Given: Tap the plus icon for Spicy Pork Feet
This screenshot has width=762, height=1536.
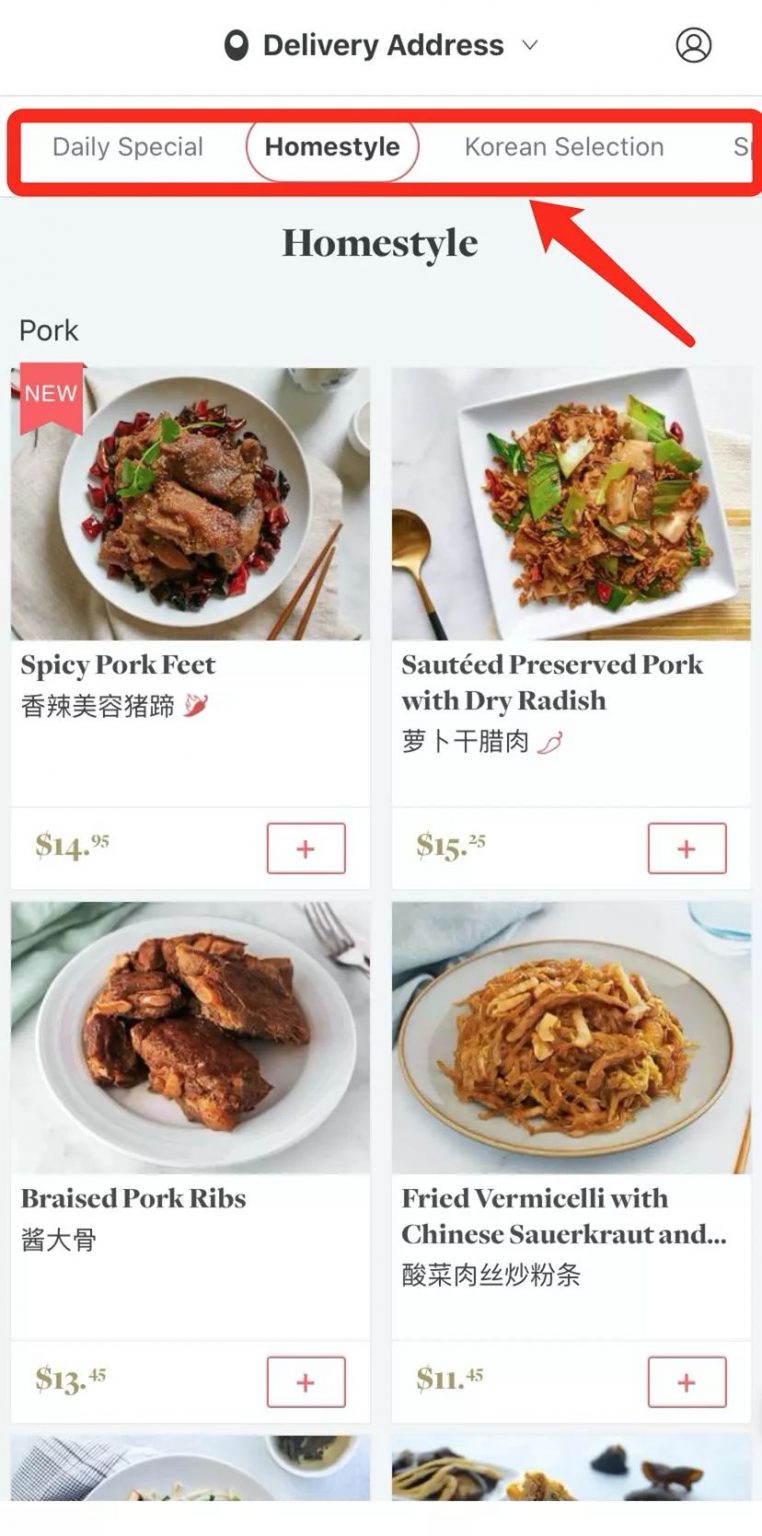Looking at the screenshot, I should (x=305, y=848).
